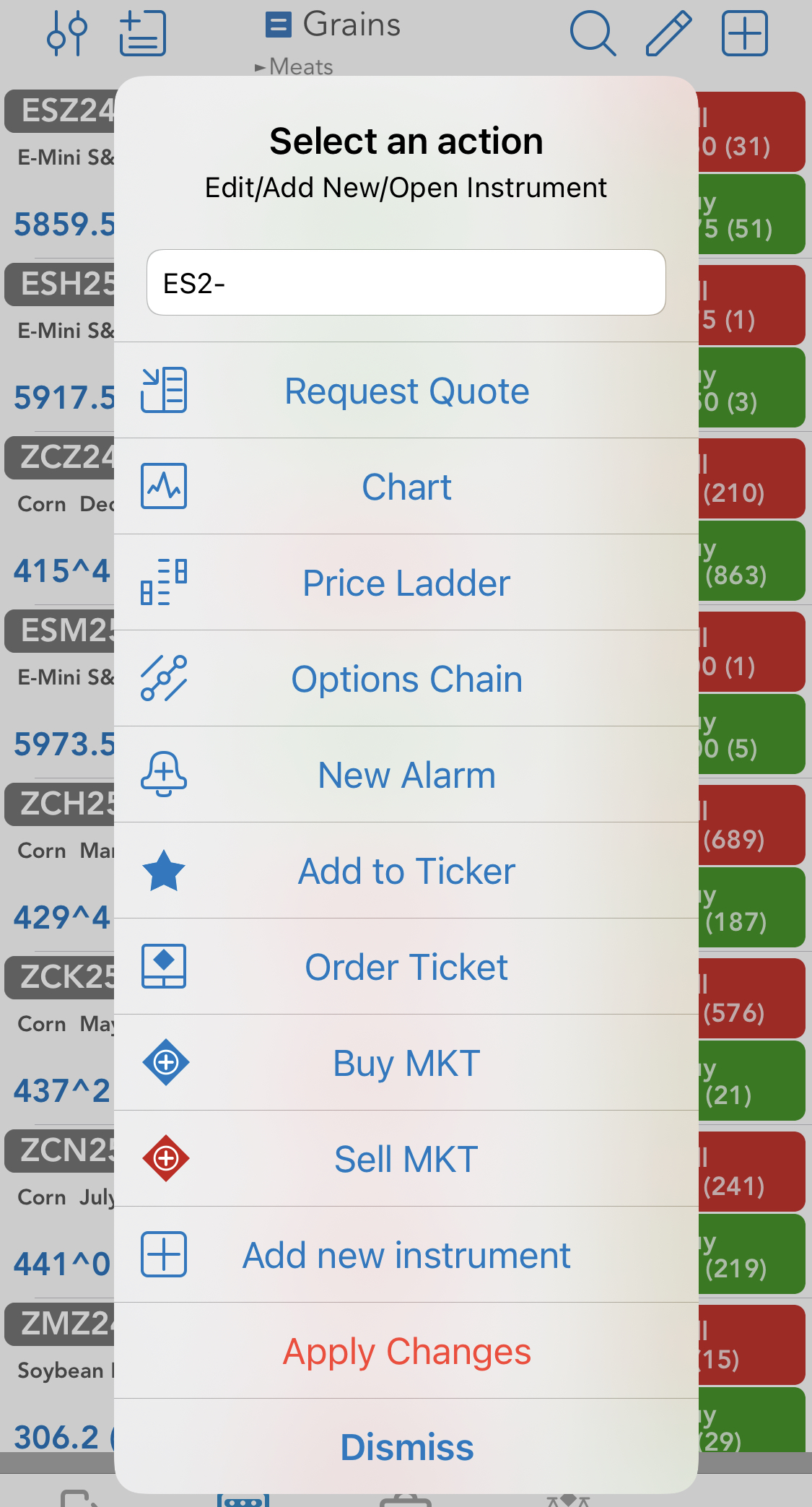Image resolution: width=812 pixels, height=1507 pixels.
Task: Tap the ES2- instrument text field
Action: 406,282
